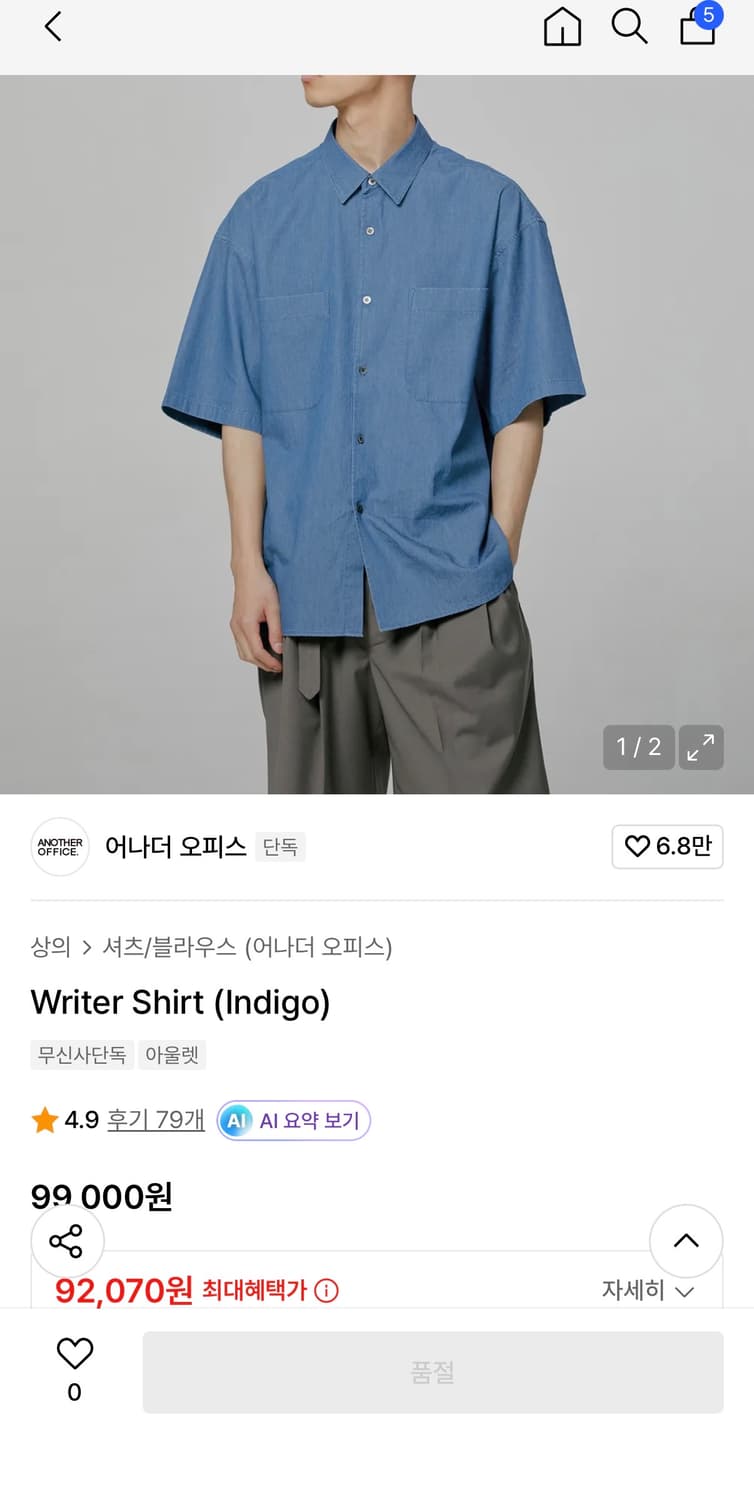Open search with the magnifier icon
Screen dimensions: 754x1500
629,27
